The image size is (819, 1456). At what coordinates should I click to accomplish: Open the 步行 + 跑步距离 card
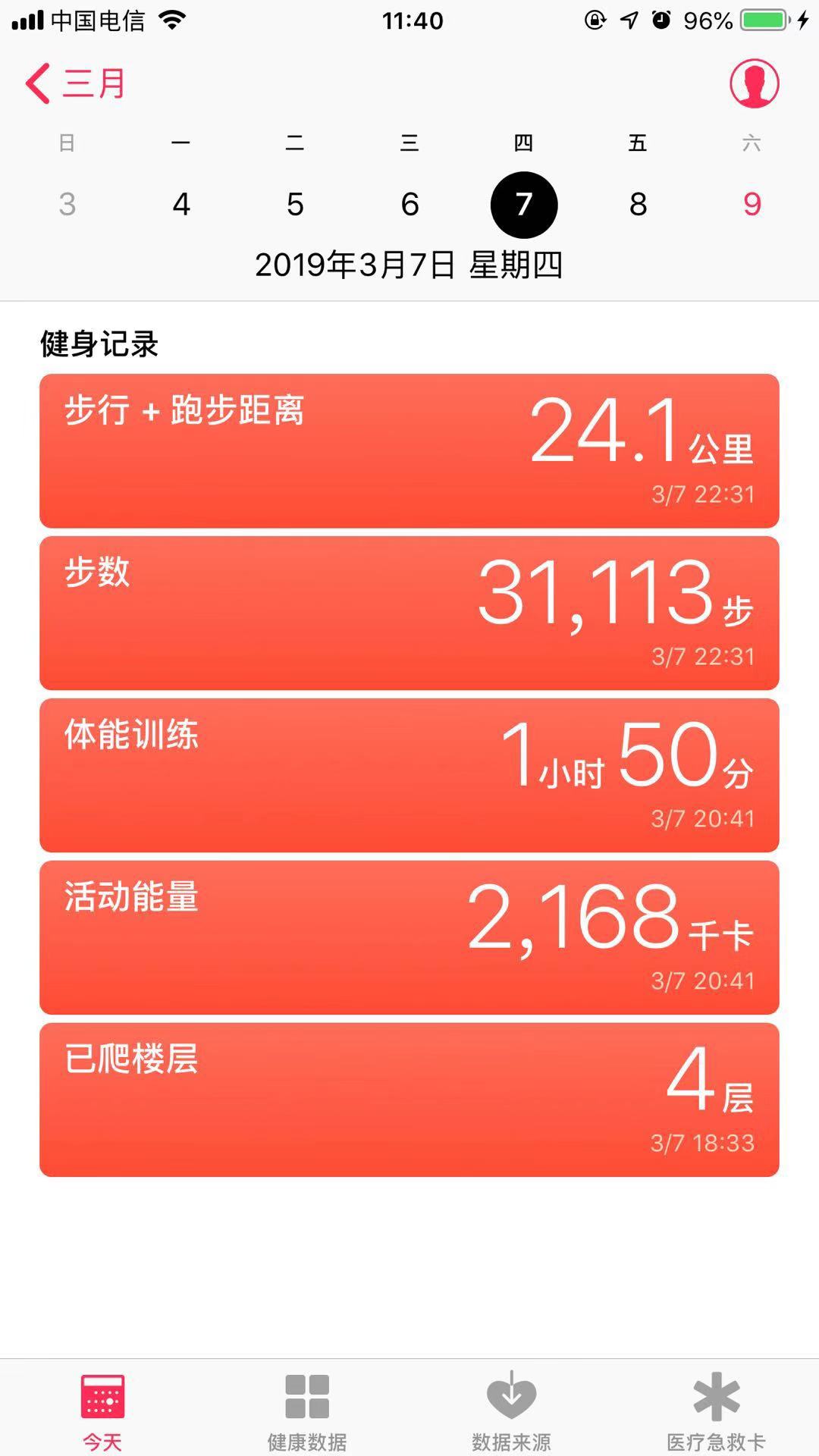(x=409, y=449)
